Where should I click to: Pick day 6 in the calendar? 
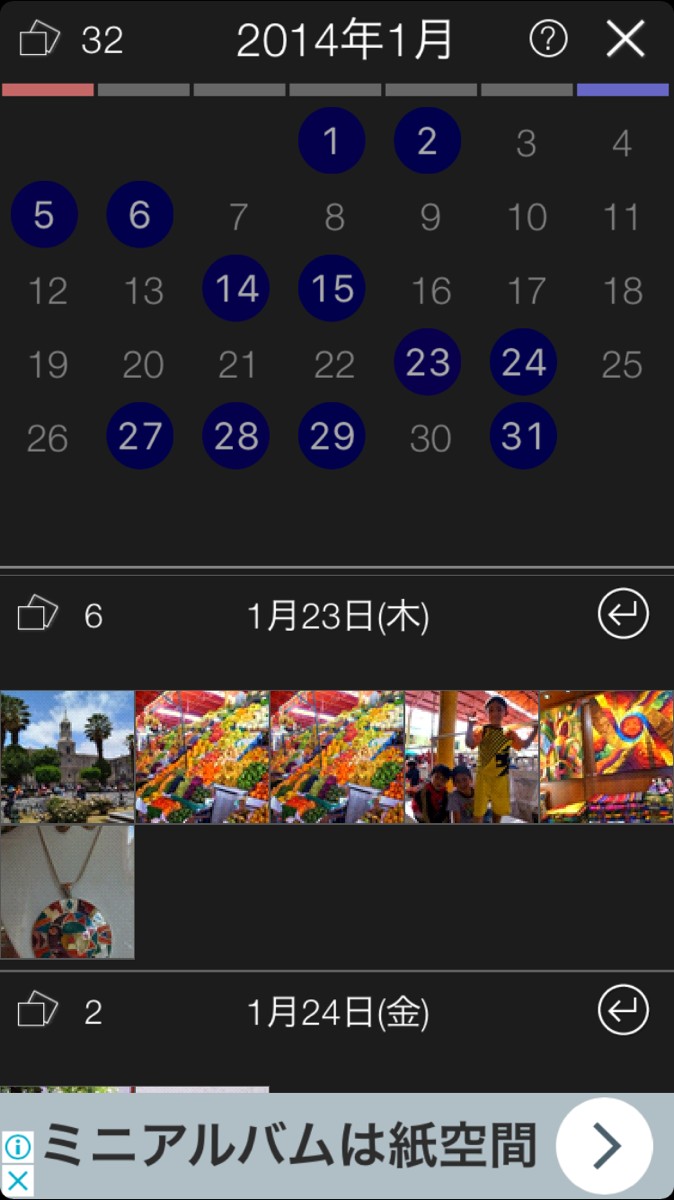140,215
